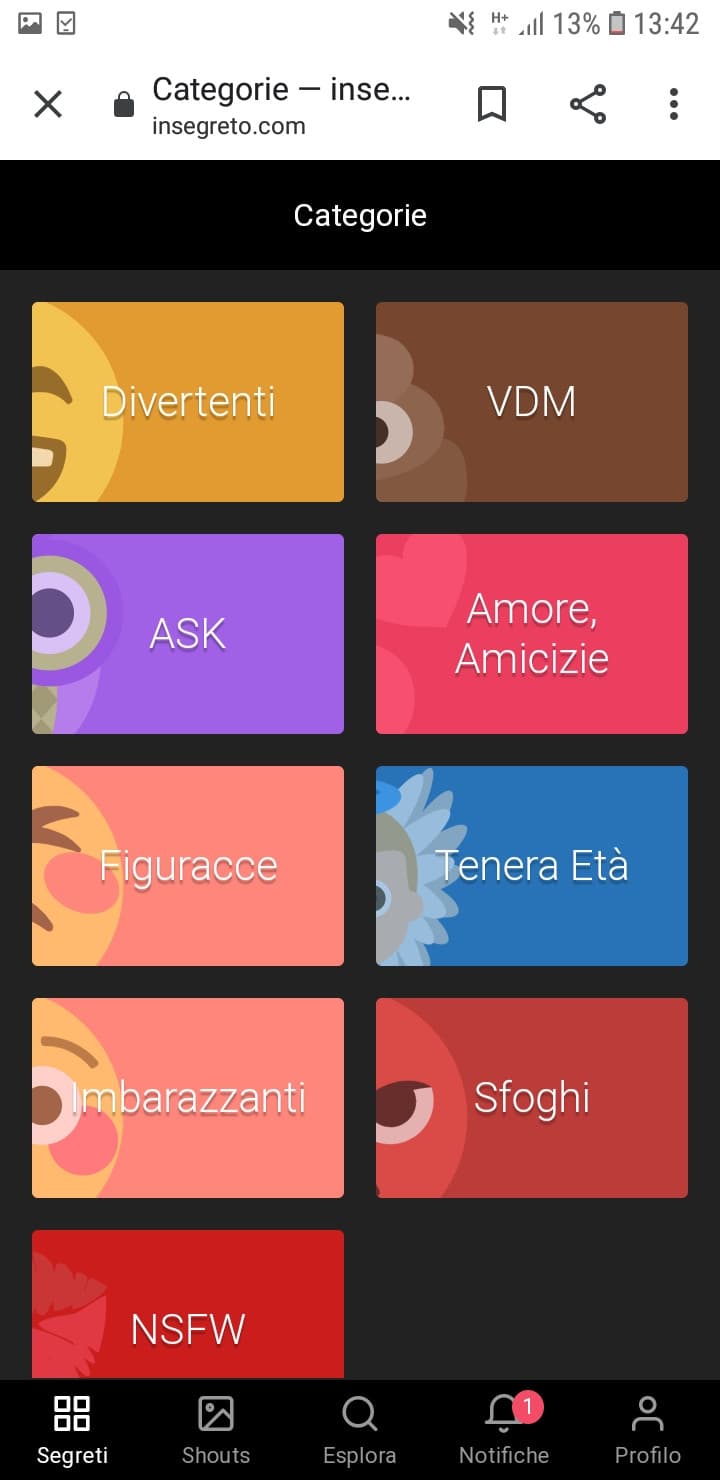Screen dimensions: 720x1480
Task: Switch to the Shouts tab
Action: [216, 1430]
